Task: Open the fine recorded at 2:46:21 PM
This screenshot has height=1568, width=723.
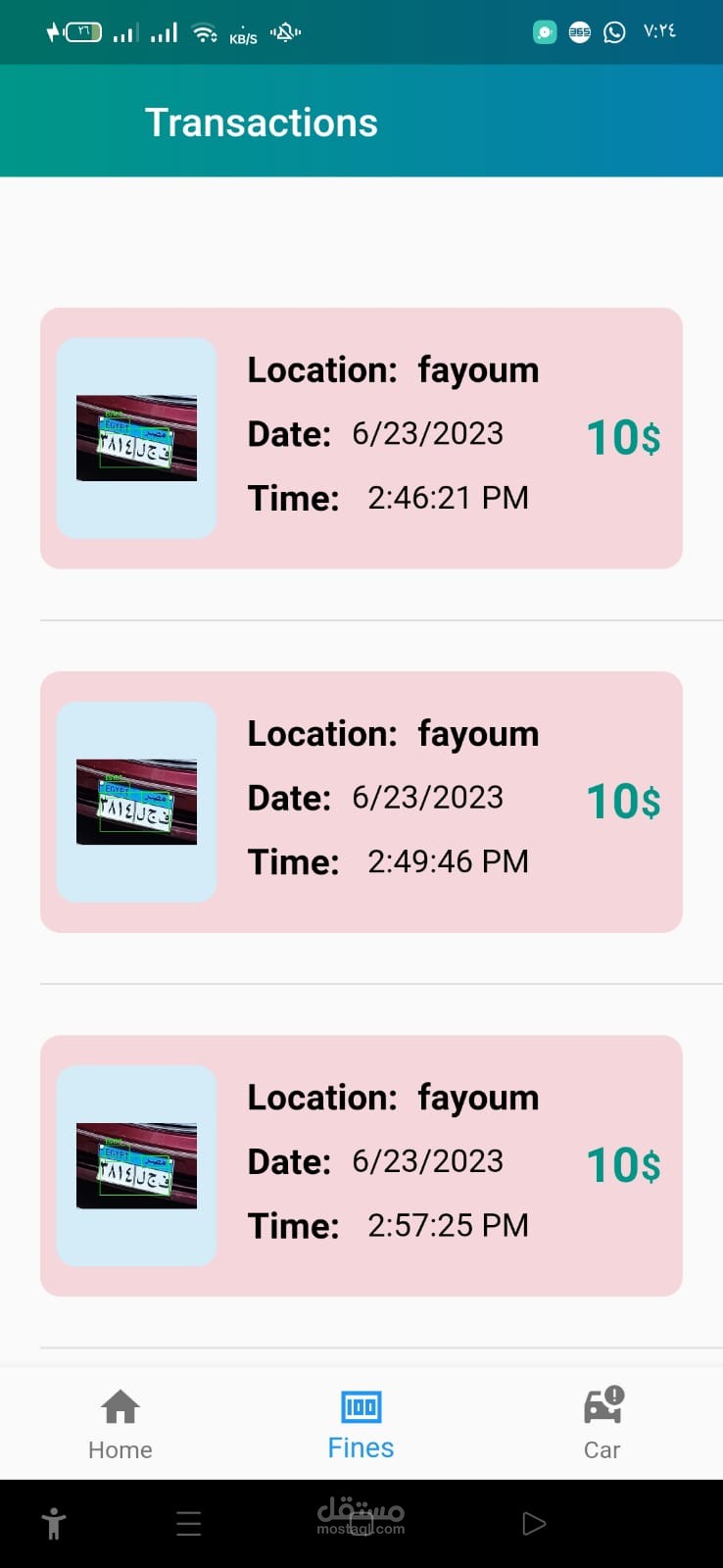Action: coord(361,438)
